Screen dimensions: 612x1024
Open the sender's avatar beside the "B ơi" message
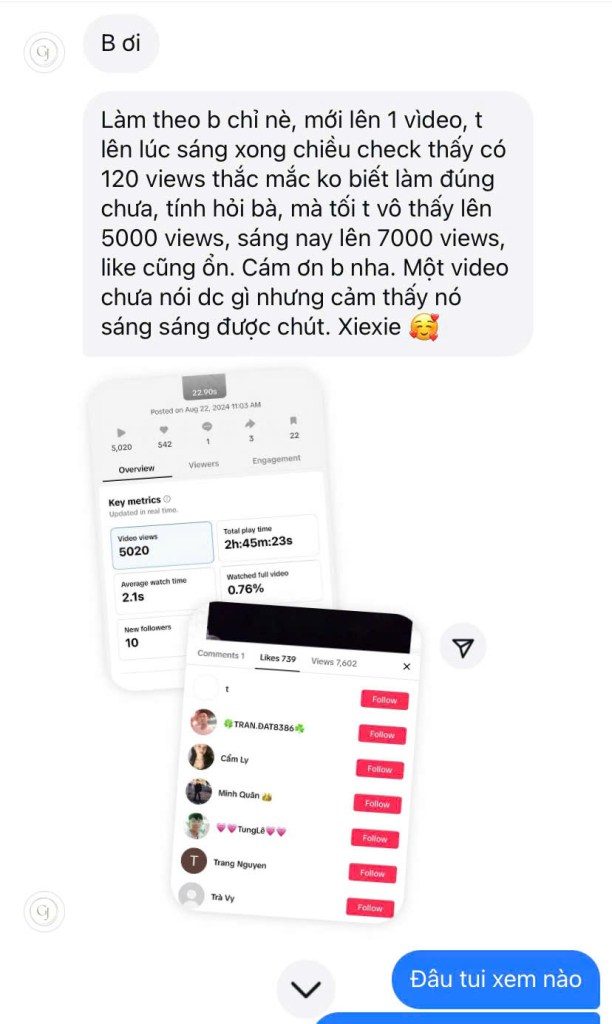pos(43,52)
